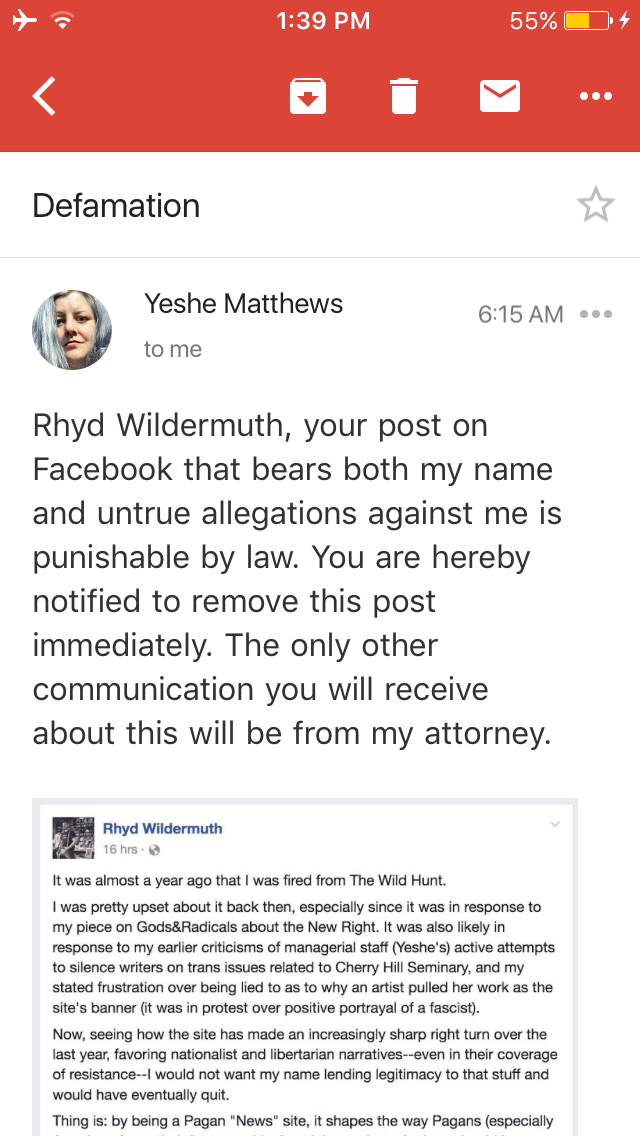
Task: Delete this email with the trash icon
Action: pos(404,97)
